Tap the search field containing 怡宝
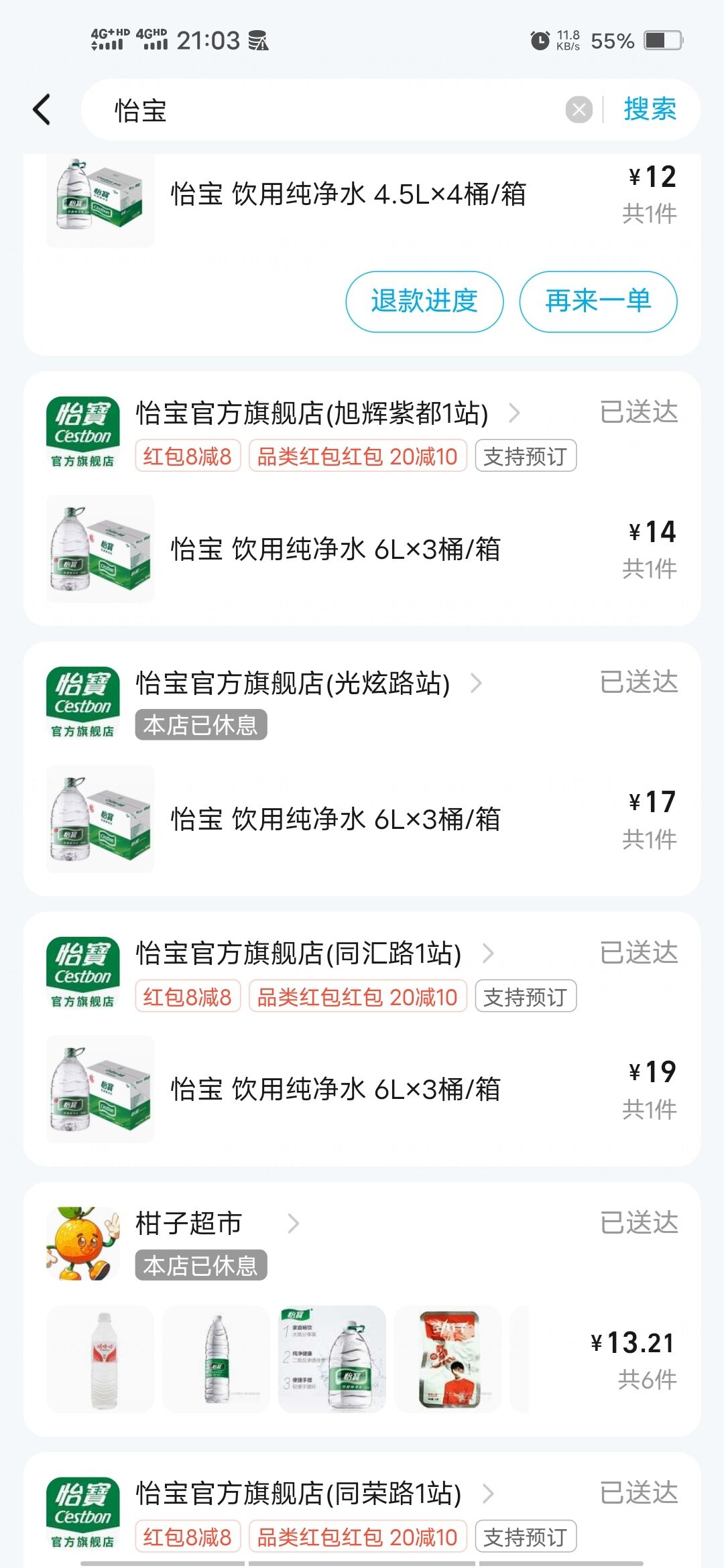 [x=322, y=110]
